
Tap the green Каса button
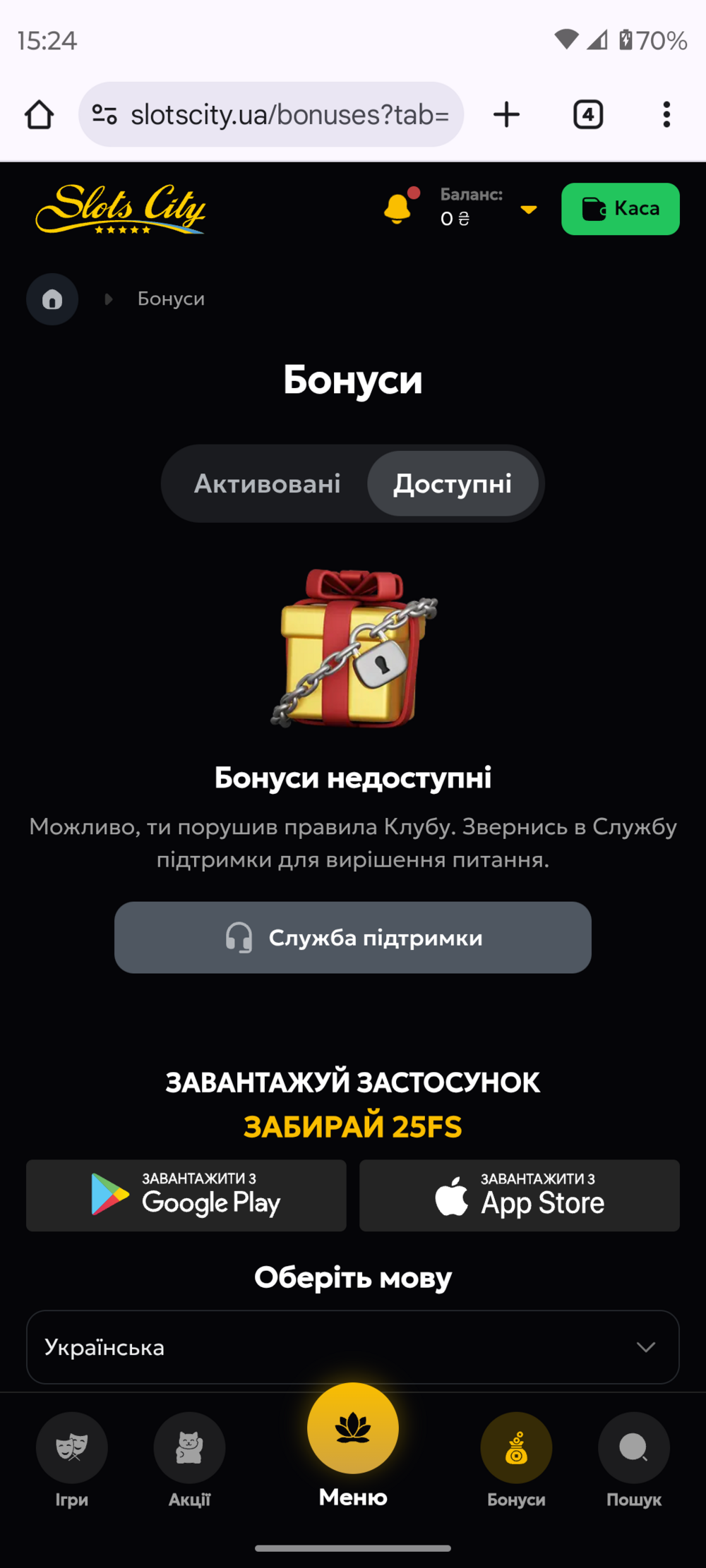click(621, 209)
